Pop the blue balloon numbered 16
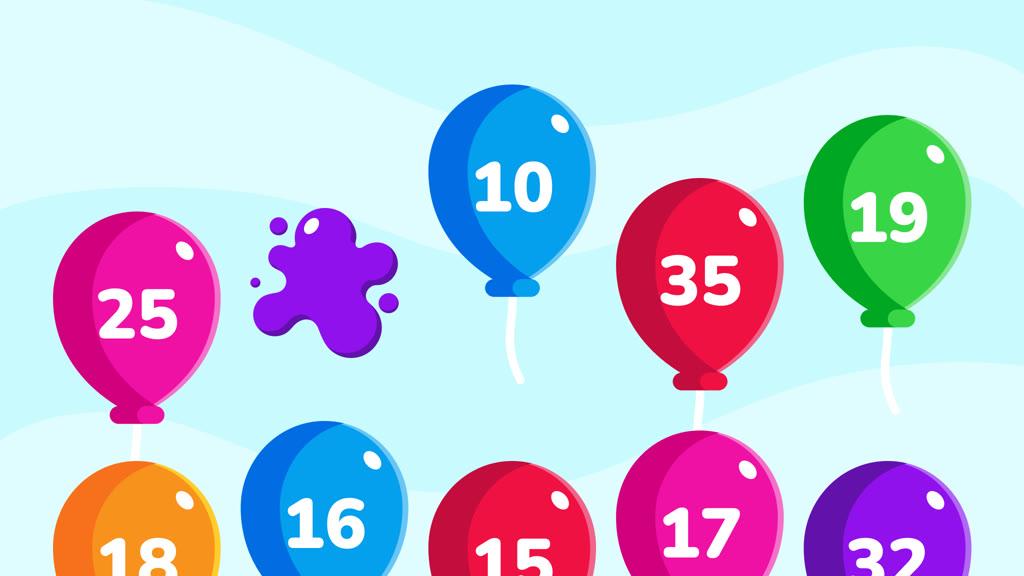 (x=325, y=518)
